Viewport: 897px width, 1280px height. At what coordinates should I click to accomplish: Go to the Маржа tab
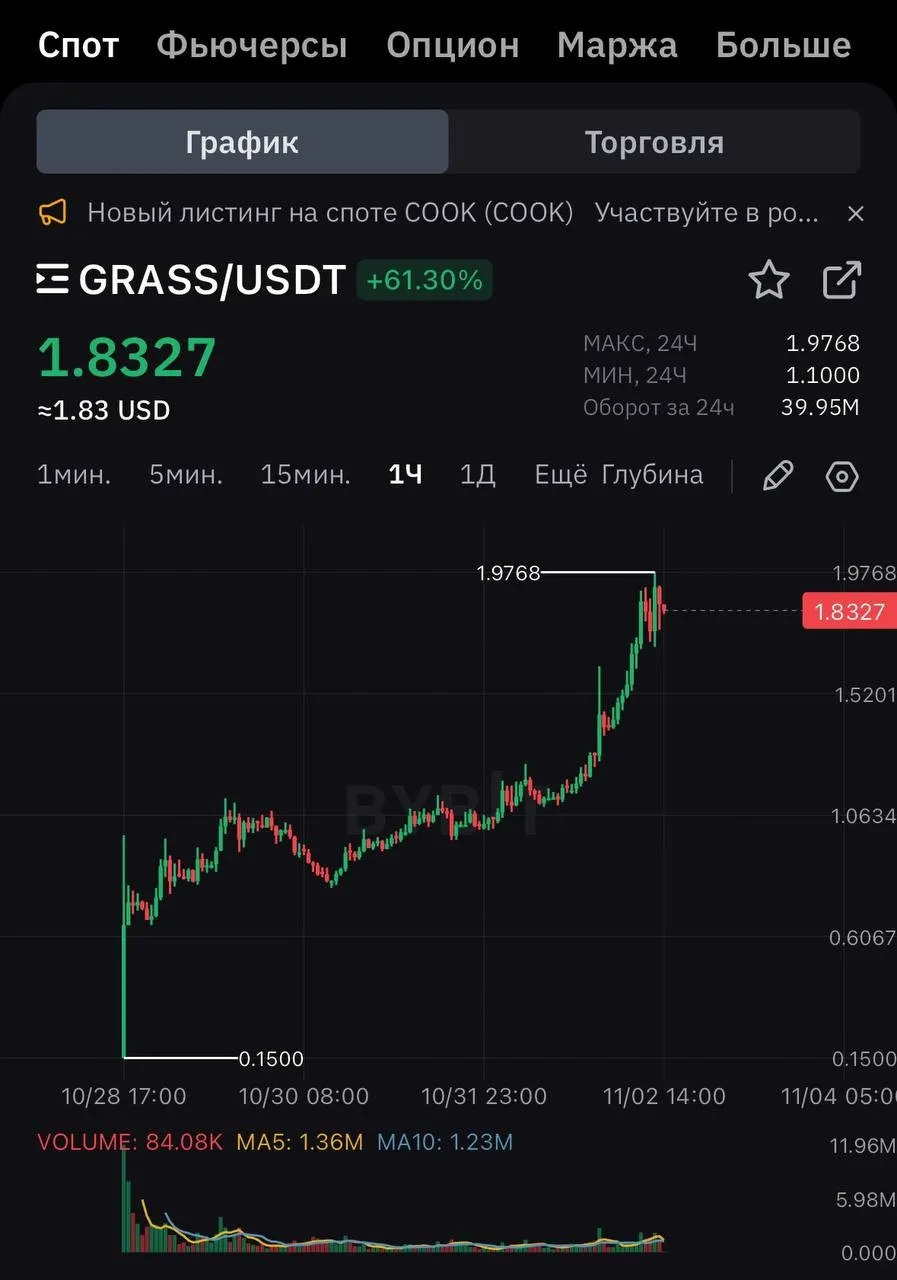[616, 45]
